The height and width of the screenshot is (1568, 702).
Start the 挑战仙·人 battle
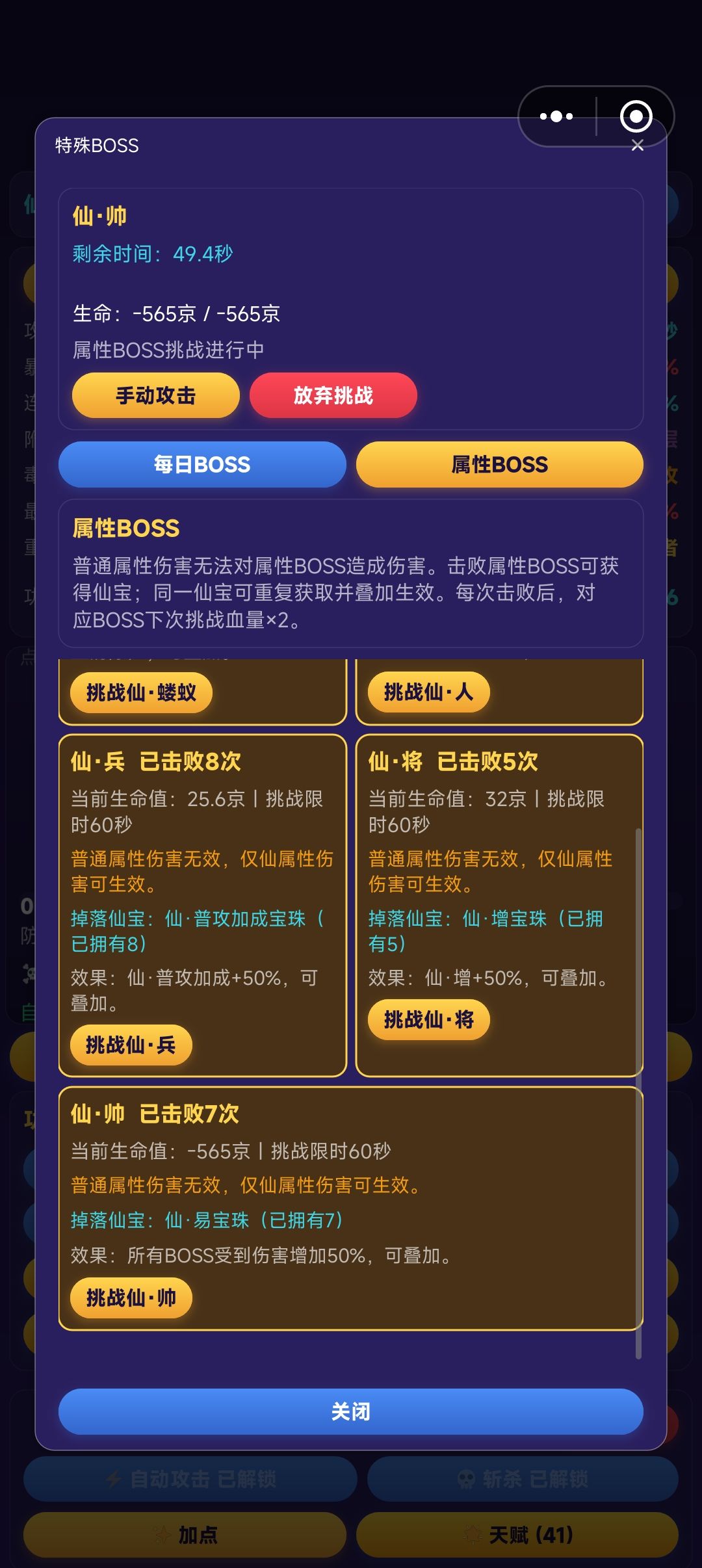click(x=429, y=692)
